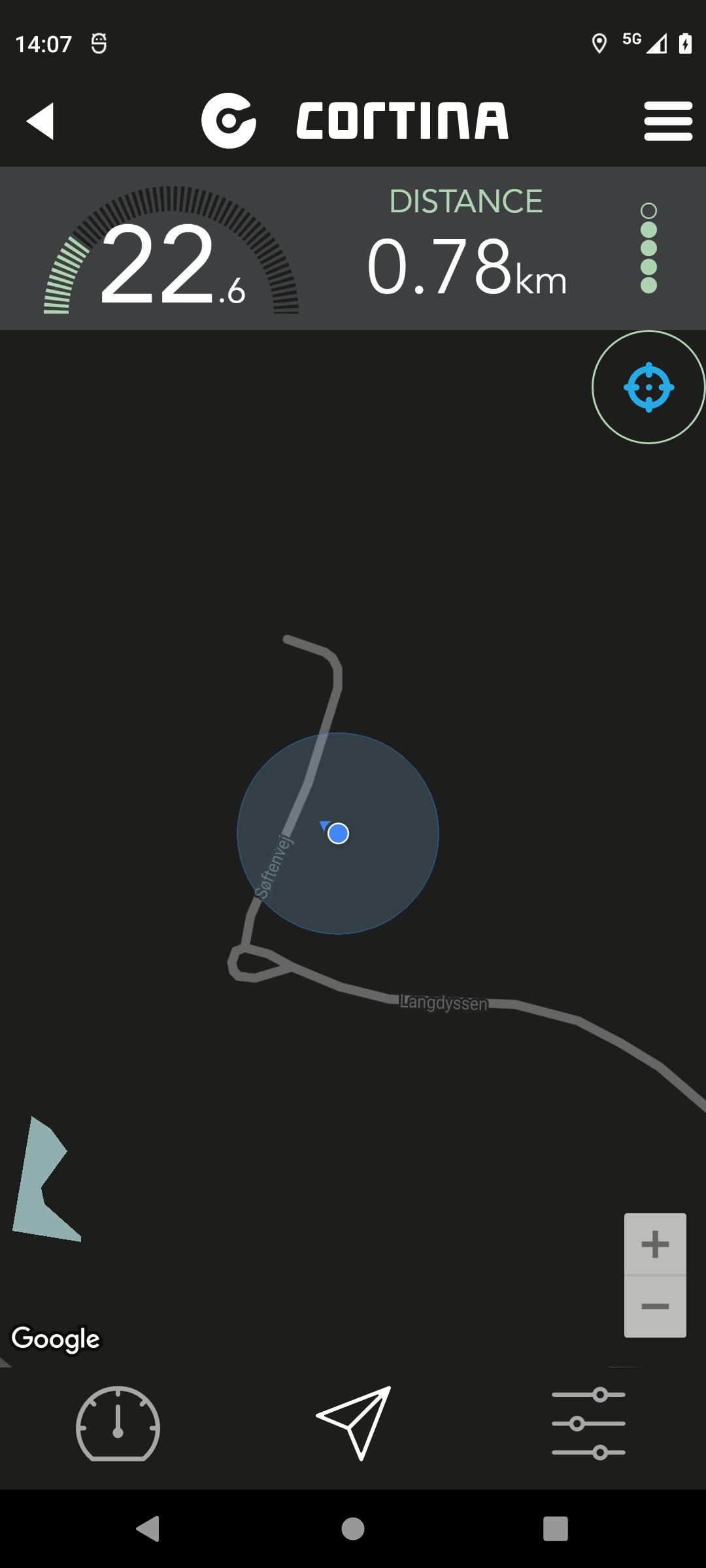Open recent apps from the navigation bar
The height and width of the screenshot is (1568, 706).
point(556,1529)
